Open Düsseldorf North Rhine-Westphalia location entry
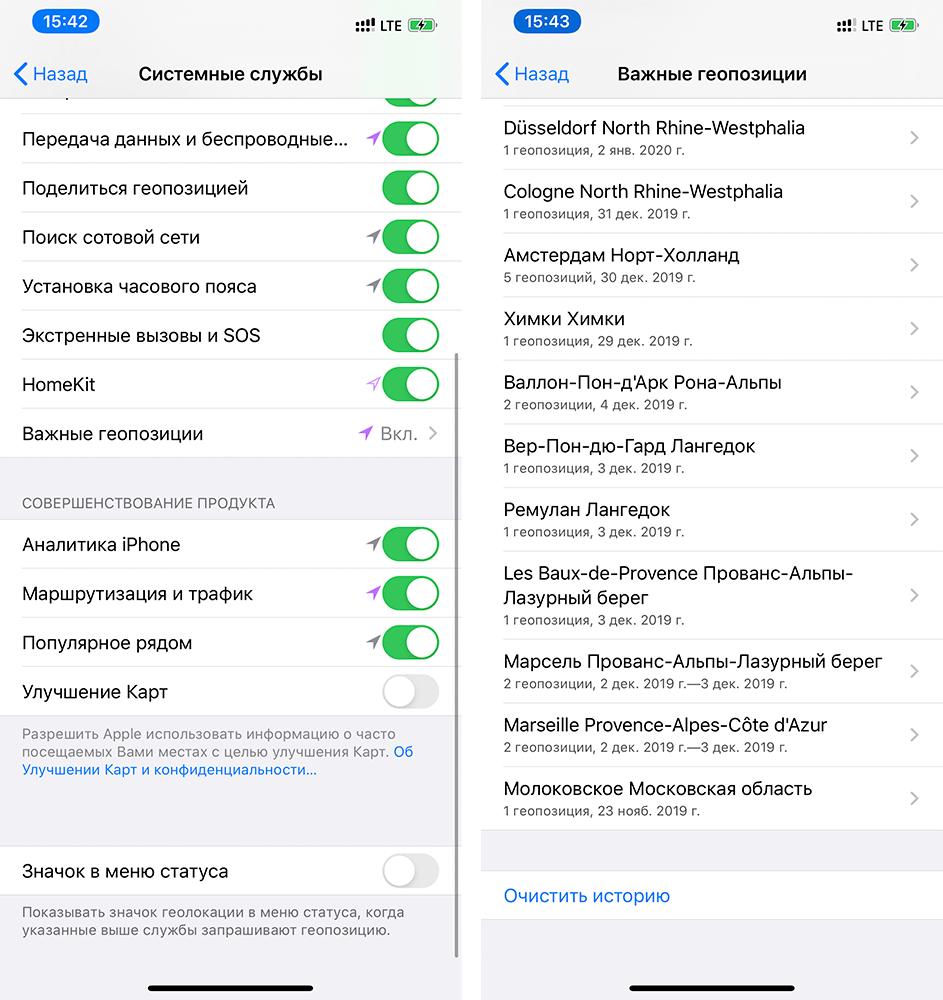943x1000 pixels. 710,137
